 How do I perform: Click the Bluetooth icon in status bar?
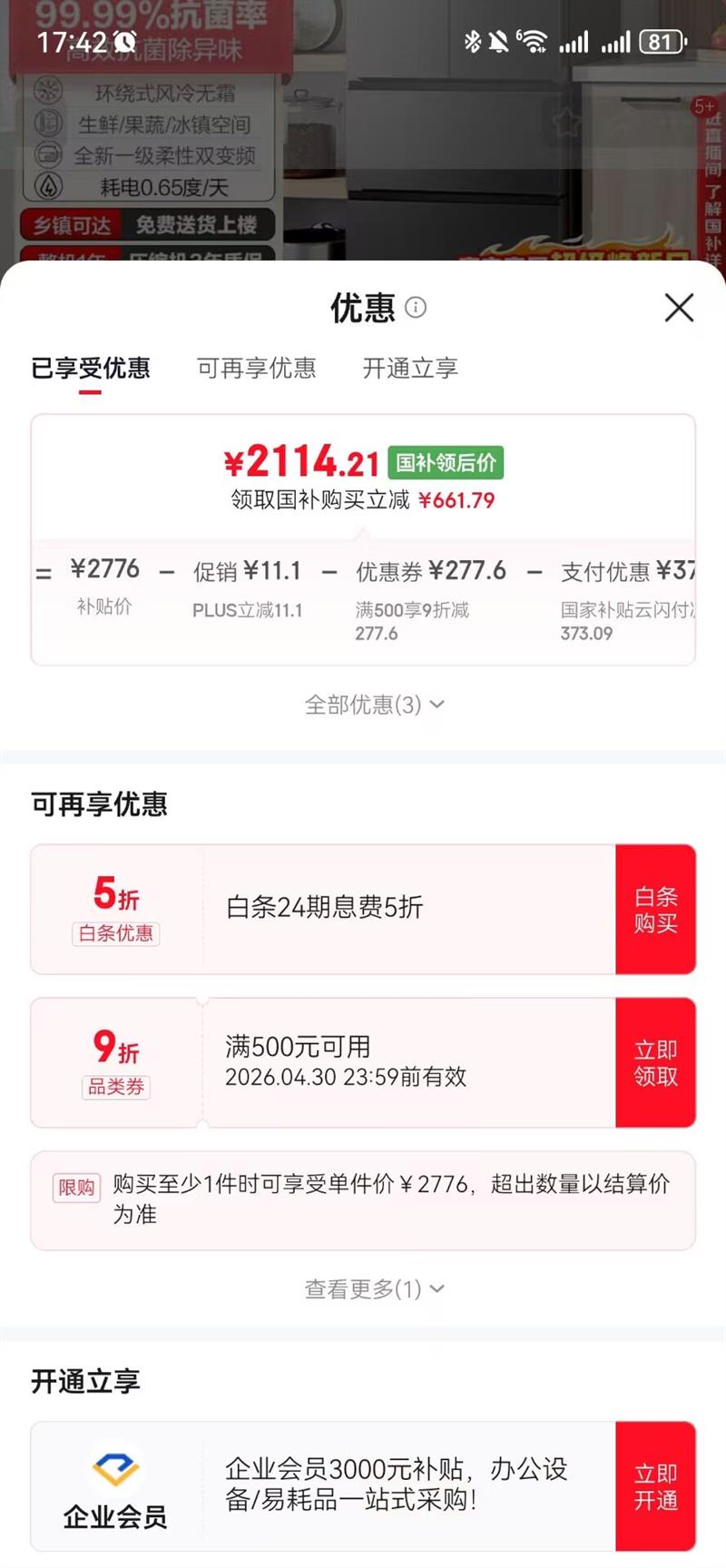pos(473,41)
